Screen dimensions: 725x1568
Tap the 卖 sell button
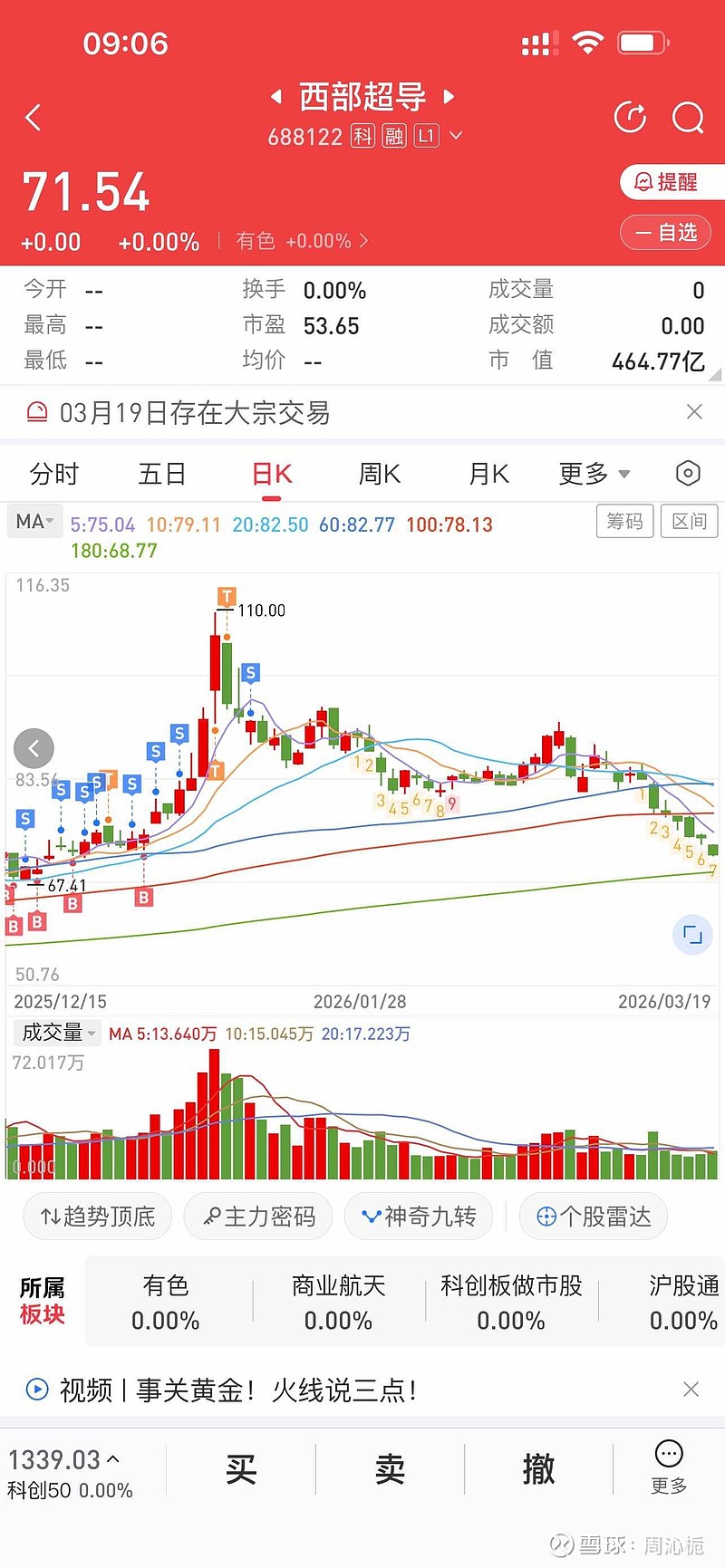[x=390, y=1469]
